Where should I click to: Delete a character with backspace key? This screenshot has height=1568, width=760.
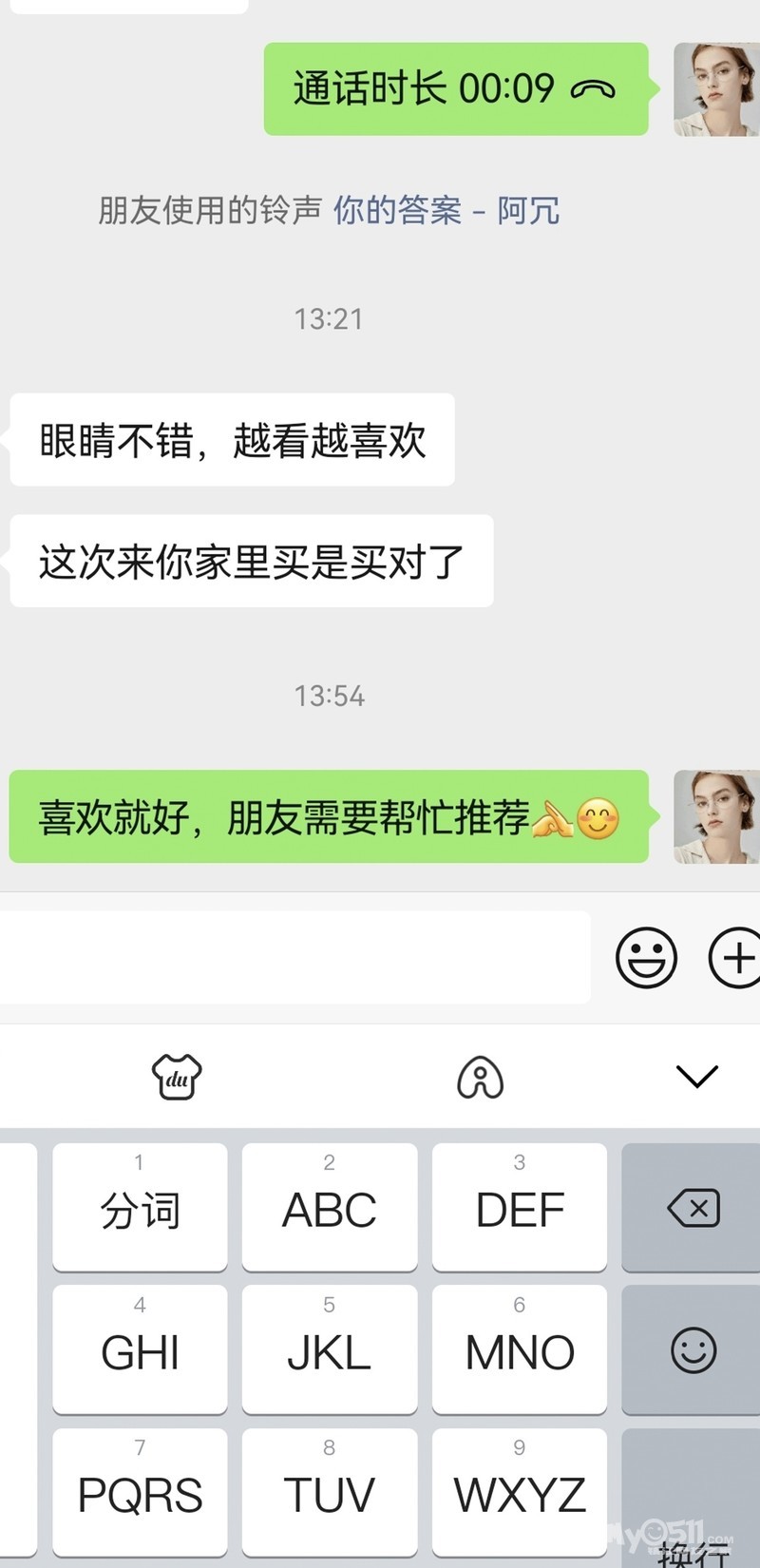tap(693, 1208)
